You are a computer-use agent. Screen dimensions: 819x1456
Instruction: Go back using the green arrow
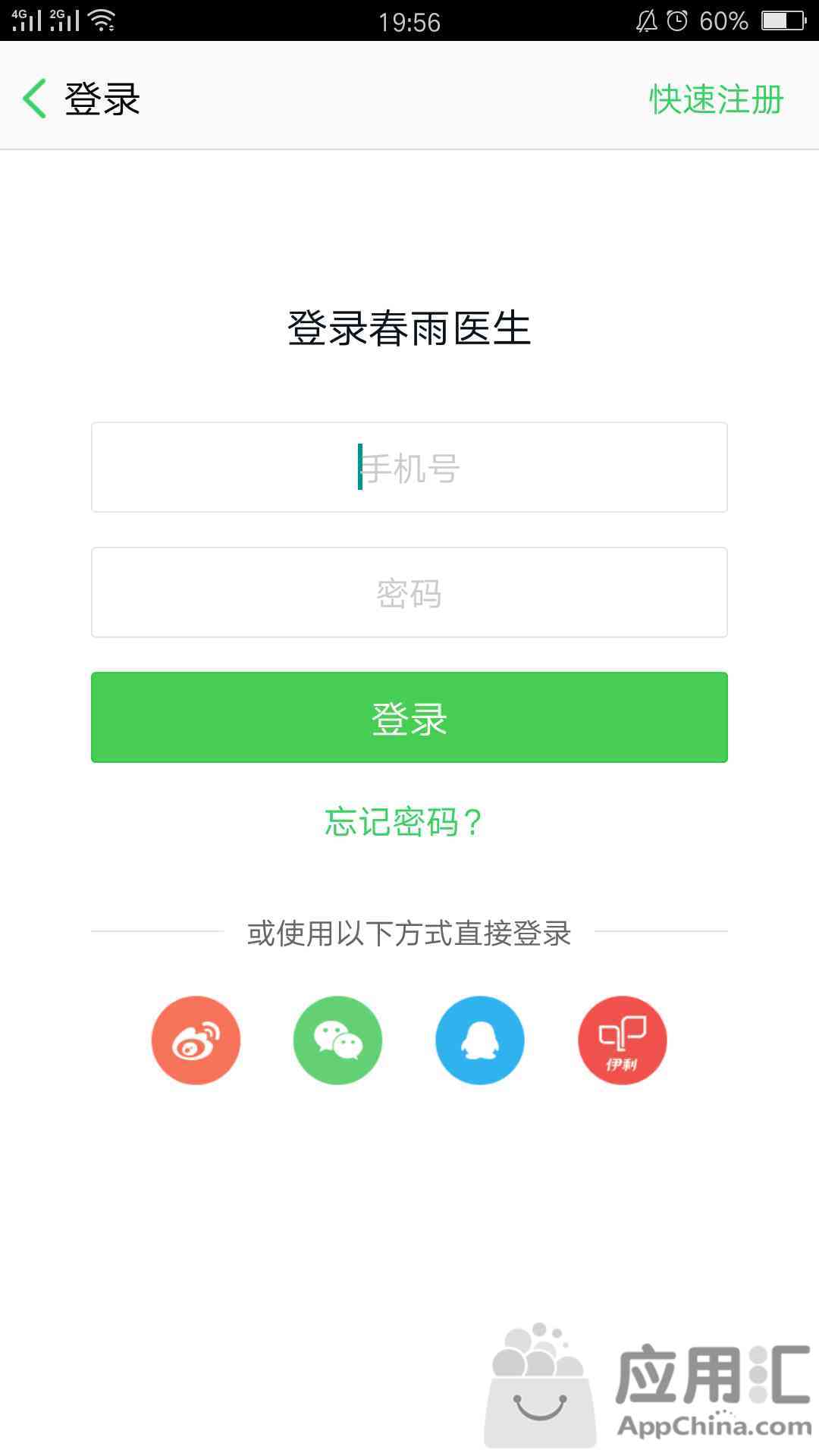point(35,99)
